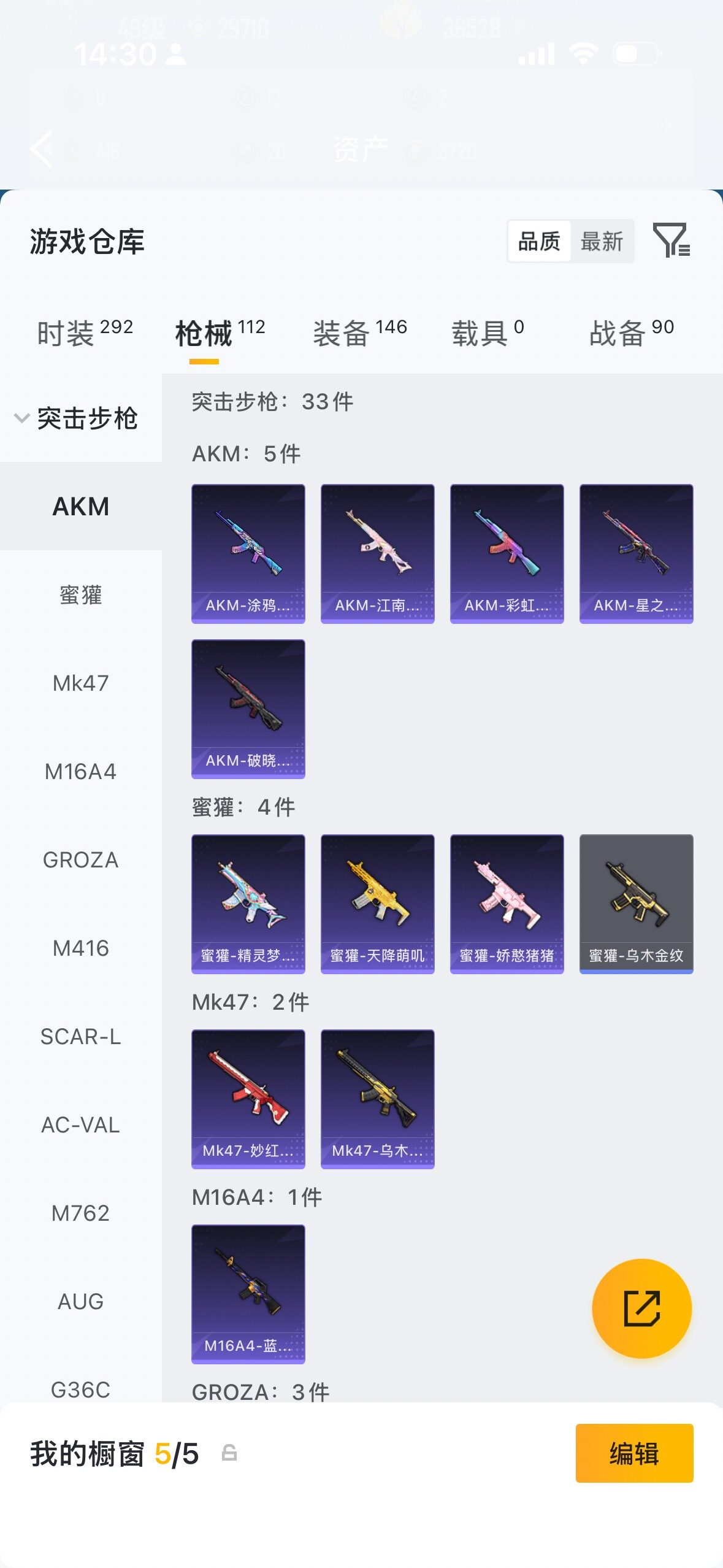Jump to M416 in the sidebar

pyautogui.click(x=81, y=948)
